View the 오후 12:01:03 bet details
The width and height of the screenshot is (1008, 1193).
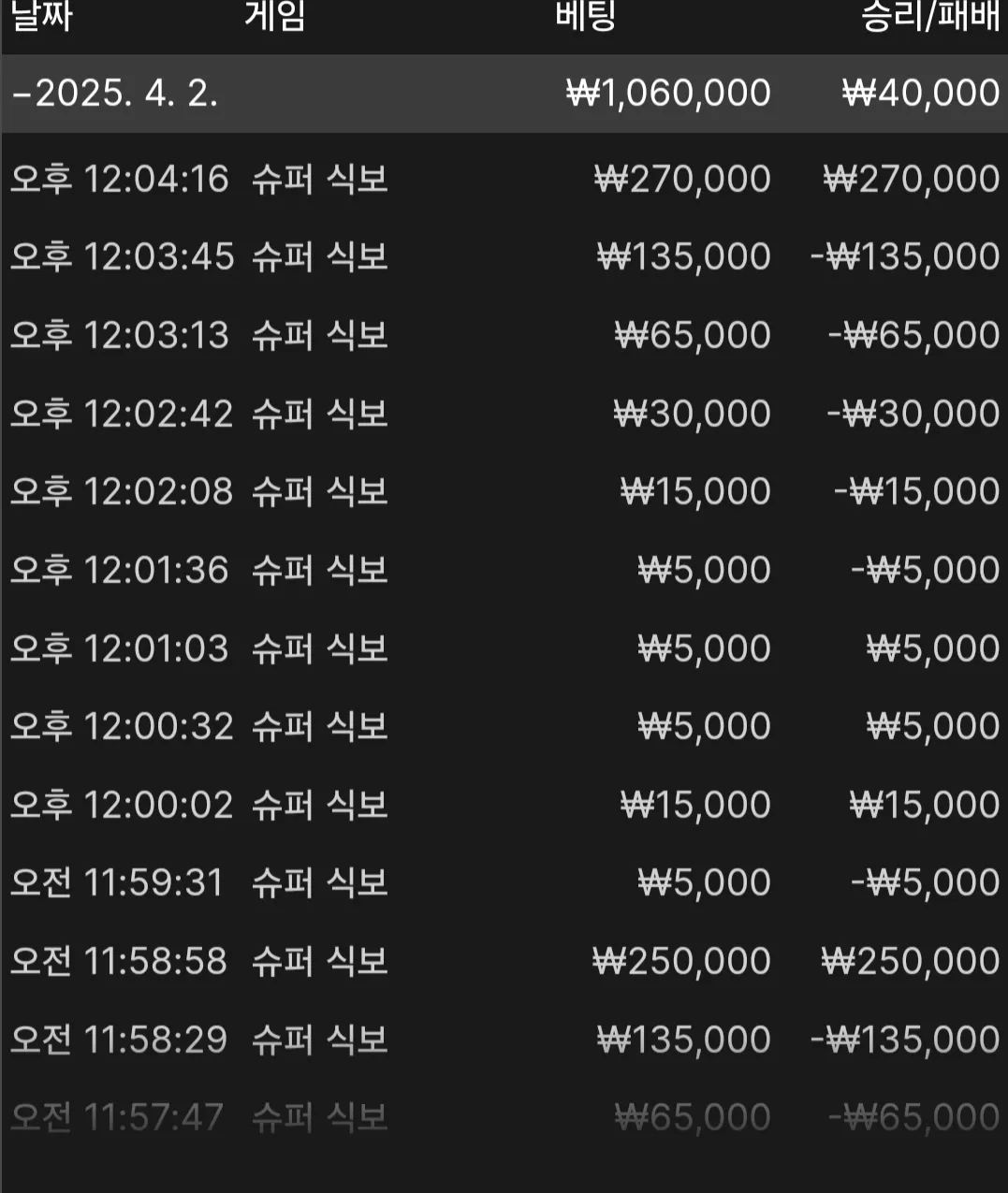pos(504,648)
